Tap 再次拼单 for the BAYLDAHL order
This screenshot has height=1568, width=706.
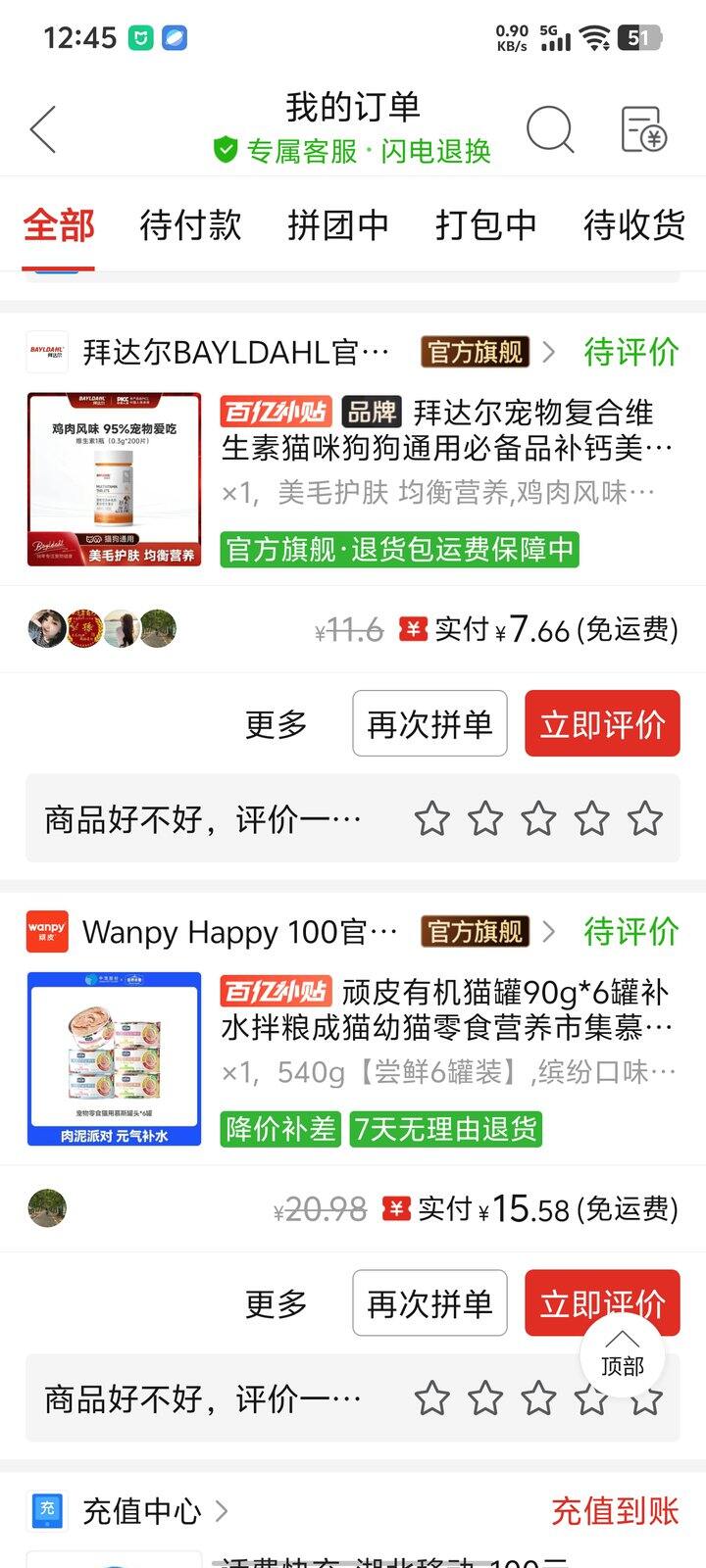point(429,723)
